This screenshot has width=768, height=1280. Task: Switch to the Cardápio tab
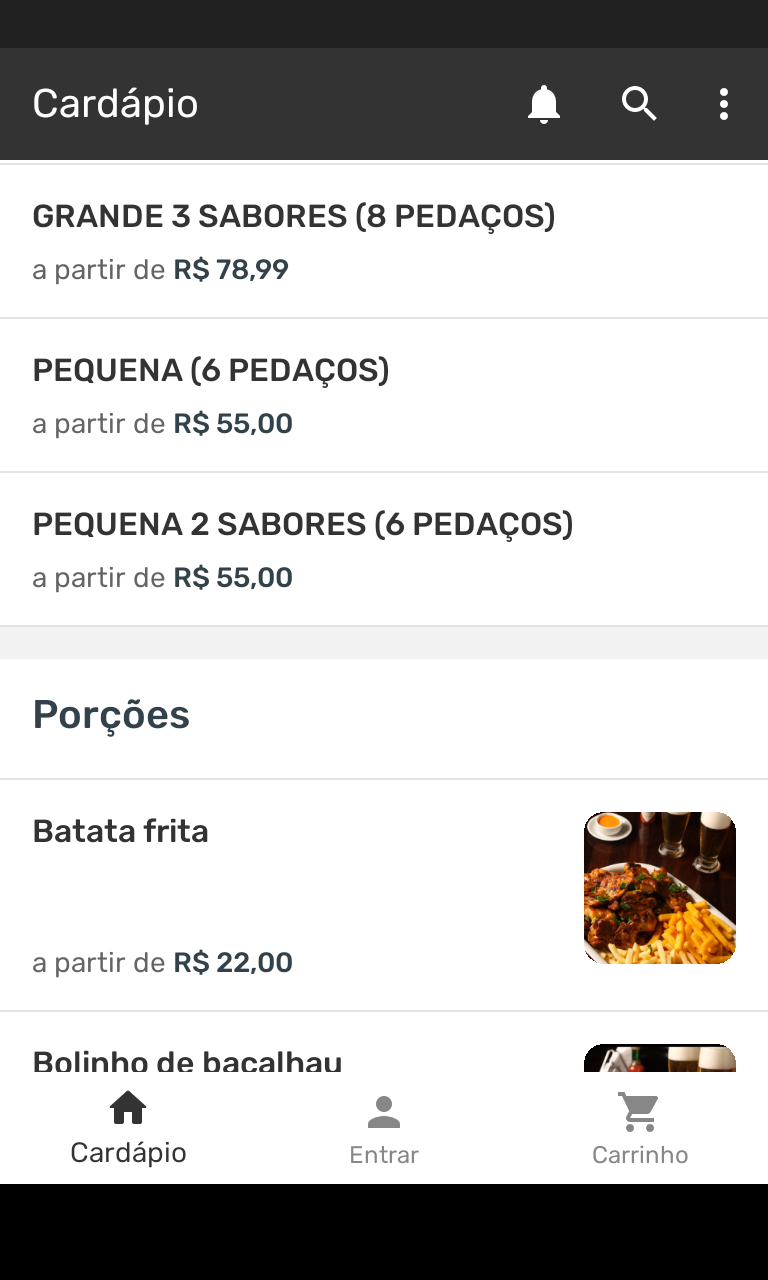coord(128,1128)
